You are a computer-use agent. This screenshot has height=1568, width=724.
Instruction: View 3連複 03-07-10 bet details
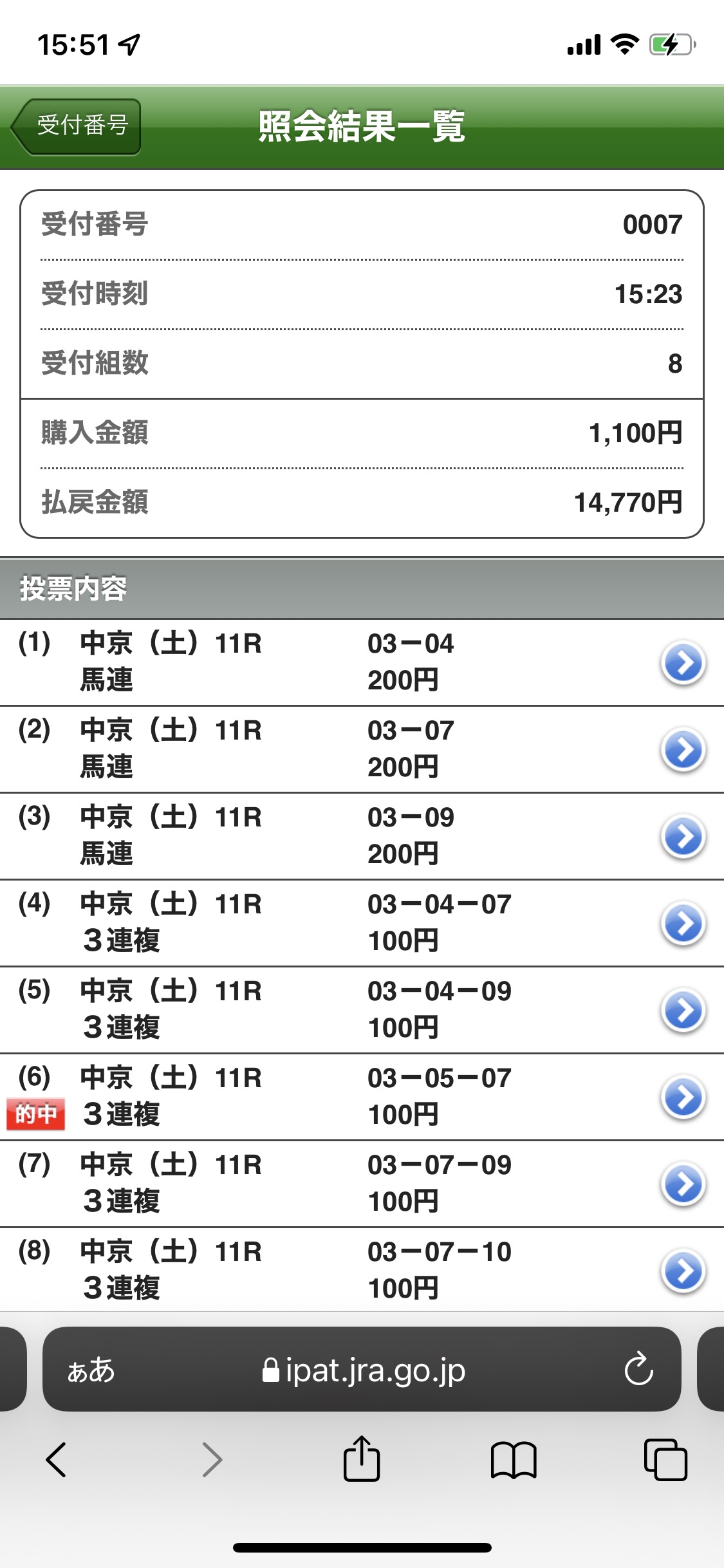[683, 1271]
